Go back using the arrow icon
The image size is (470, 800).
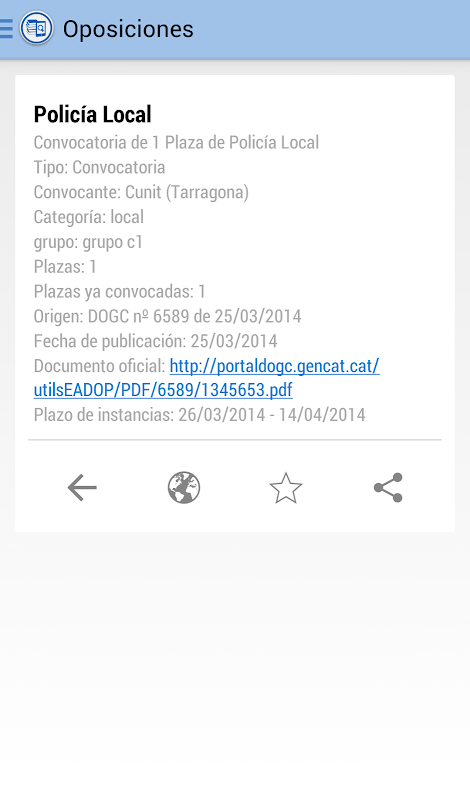82,488
